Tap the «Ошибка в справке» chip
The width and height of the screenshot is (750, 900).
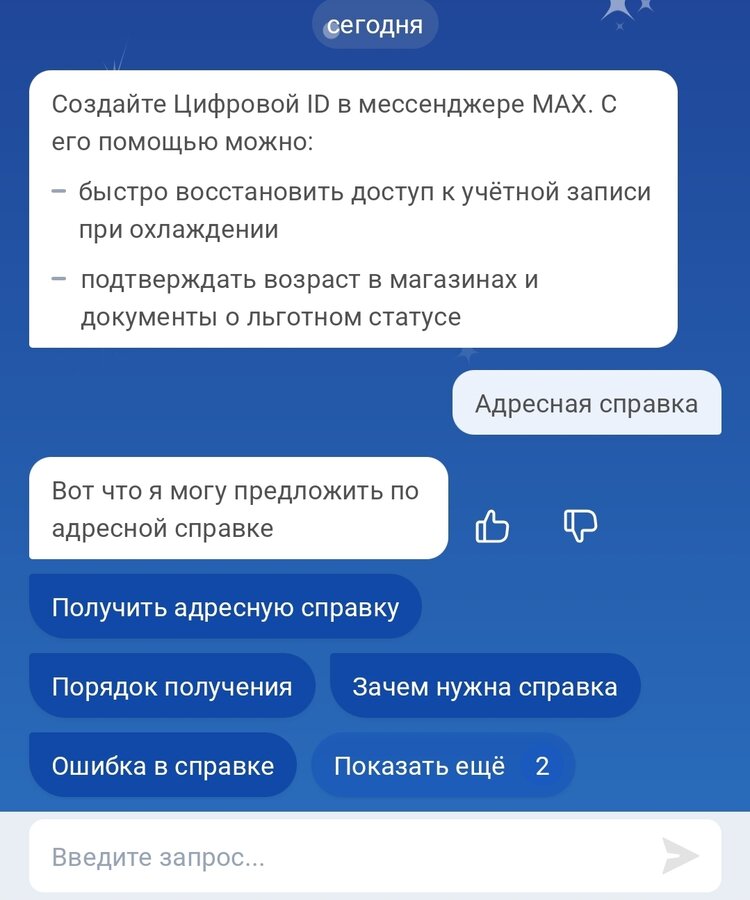tap(163, 766)
